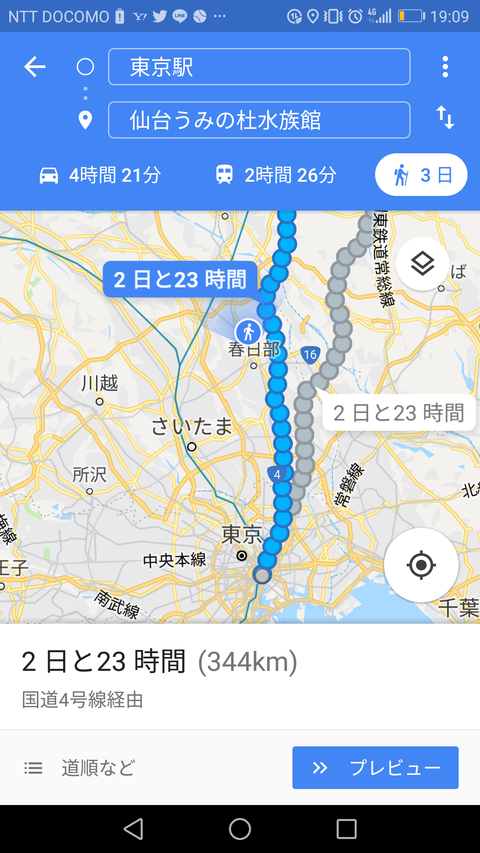This screenshot has width=480, height=853.
Task: Center map on my current location
Action: click(x=421, y=565)
